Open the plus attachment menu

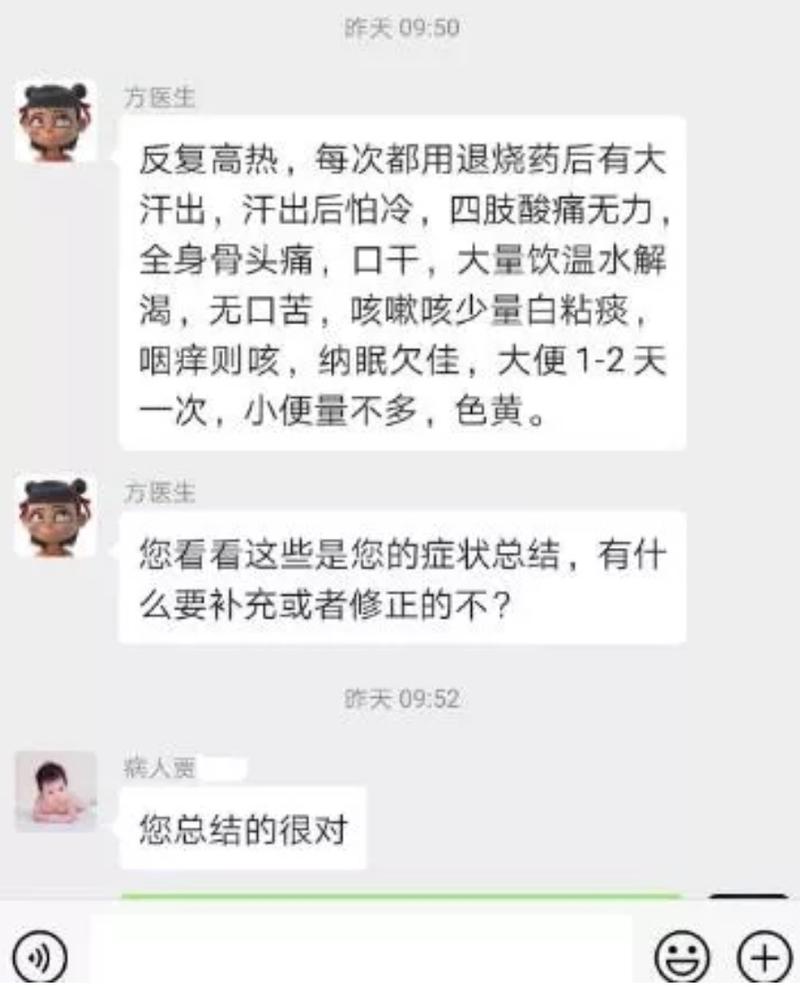pos(763,957)
